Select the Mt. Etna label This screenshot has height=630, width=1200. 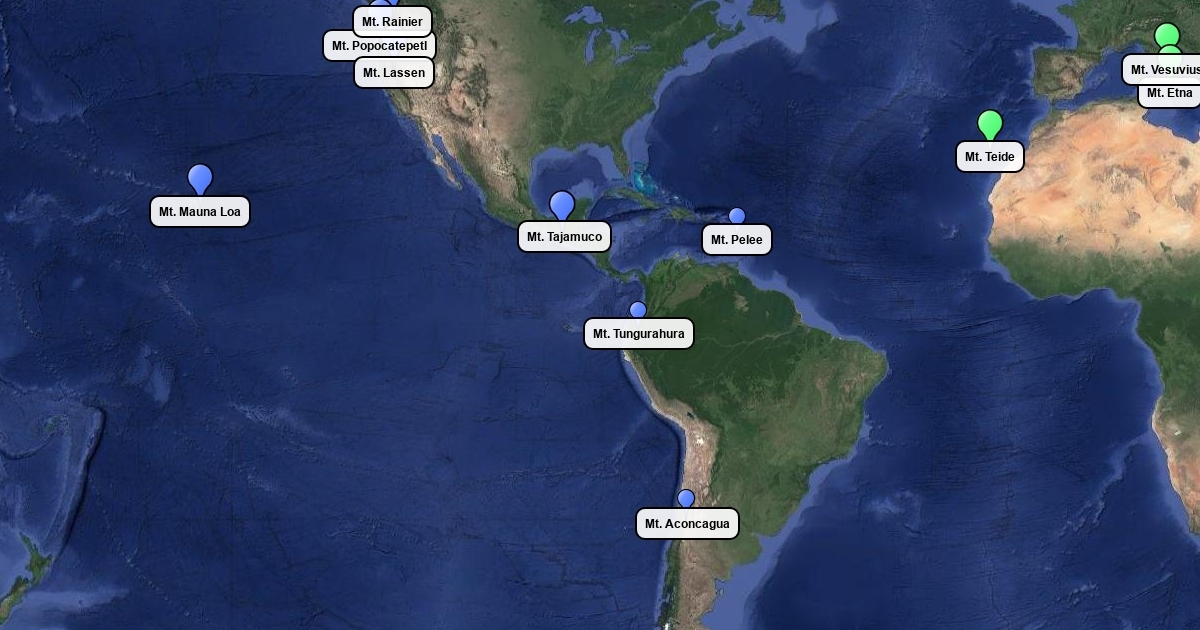click(1169, 93)
